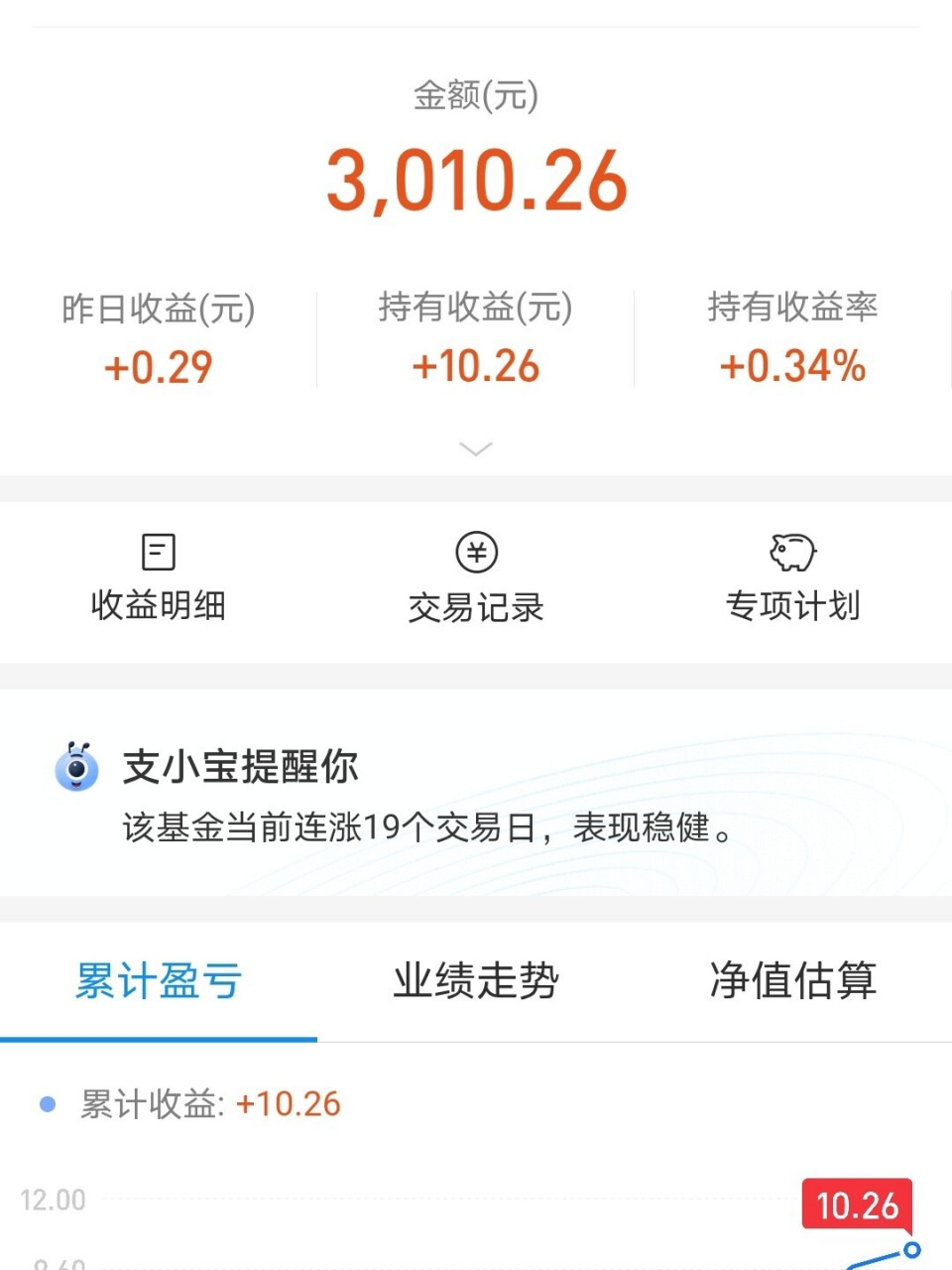Screen dimensions: 952x1270
Task: Collapse the earnings summary with the chevron
Action: pyautogui.click(x=476, y=448)
